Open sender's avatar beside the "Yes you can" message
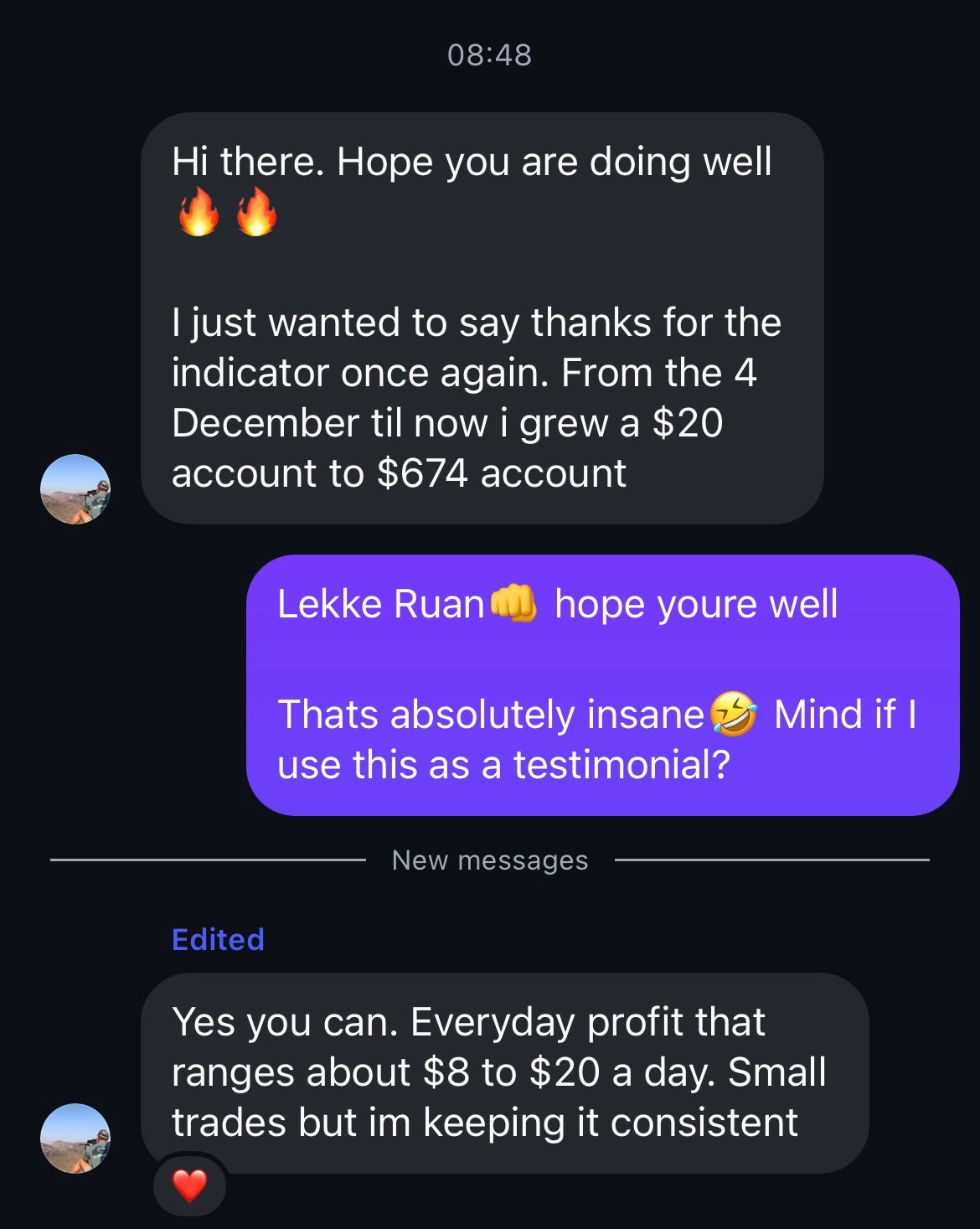This screenshot has width=980, height=1229. click(75, 1139)
